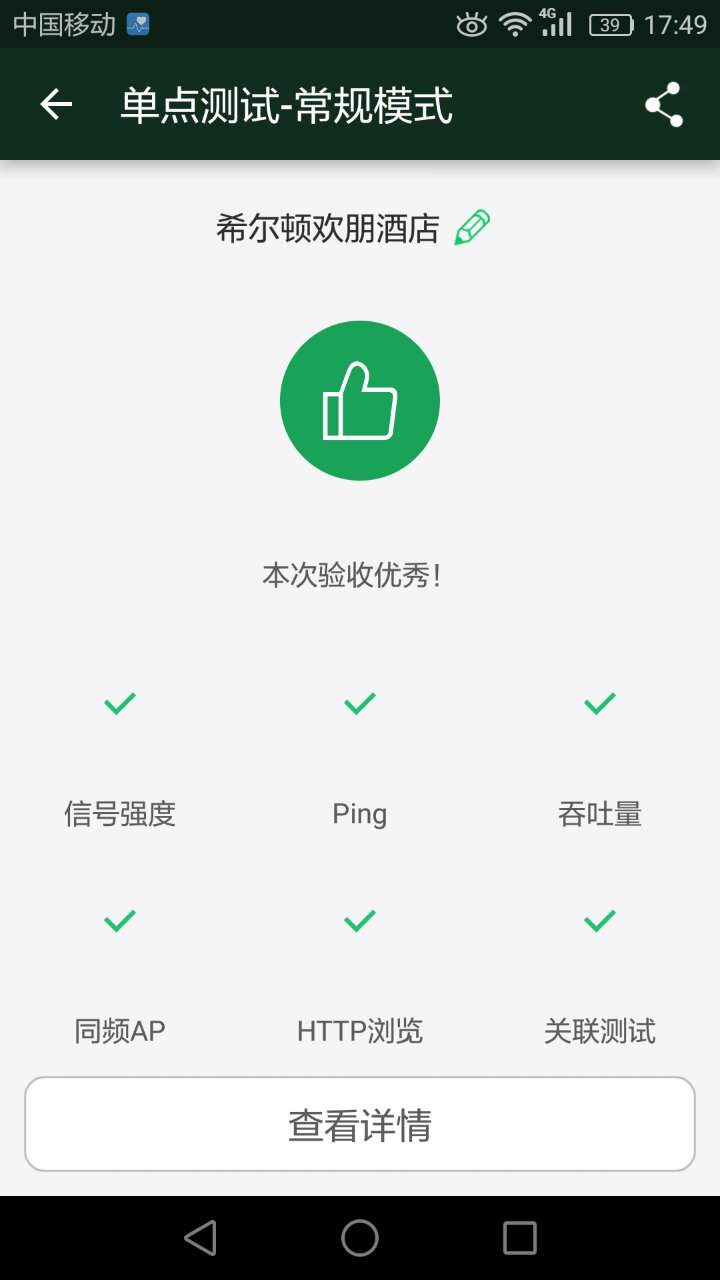Edit the name 希尔顿欢朋酒店 with the pencil icon
The height and width of the screenshot is (1280, 720).
472,228
